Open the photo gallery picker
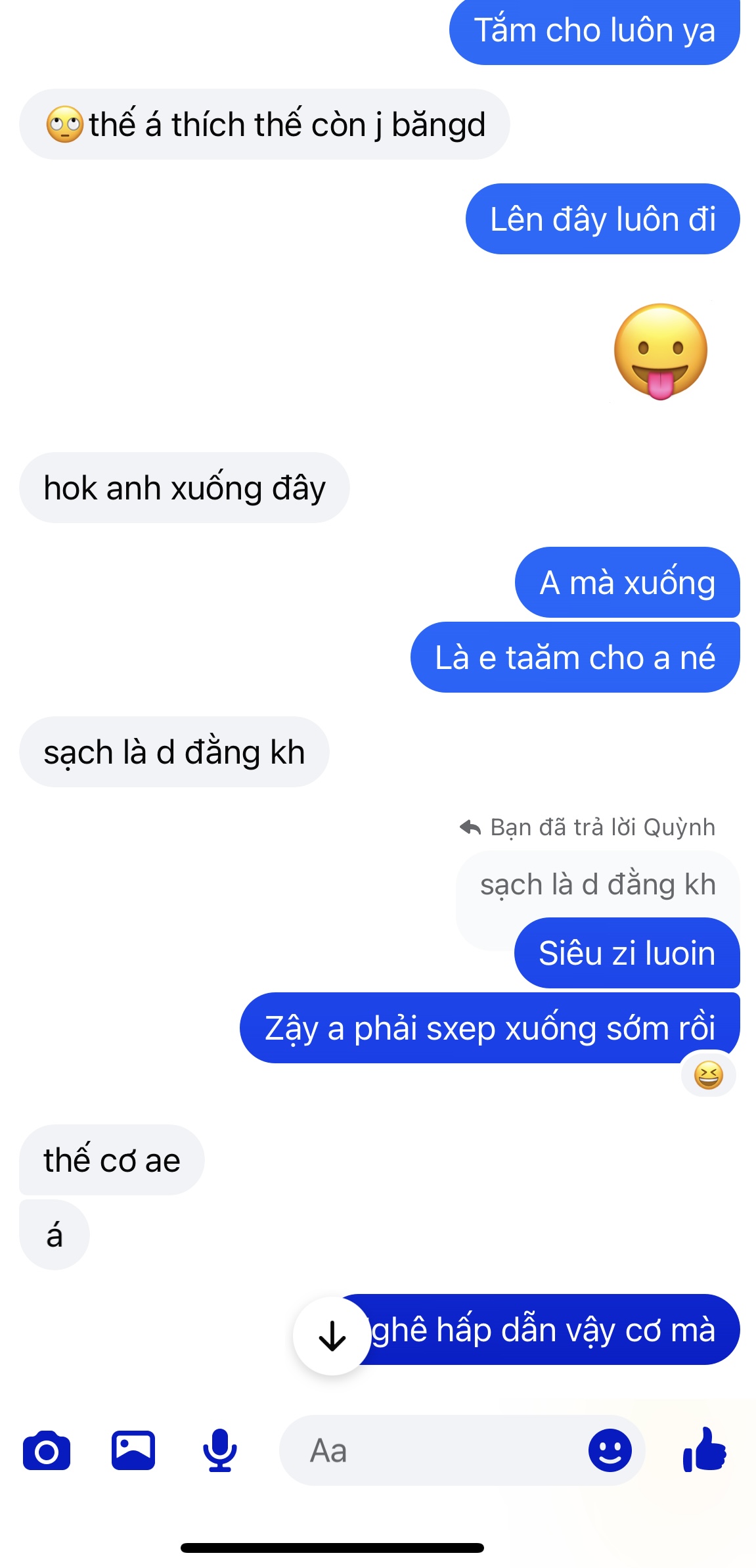Screen dimensions: 756x1568 (x=133, y=1450)
